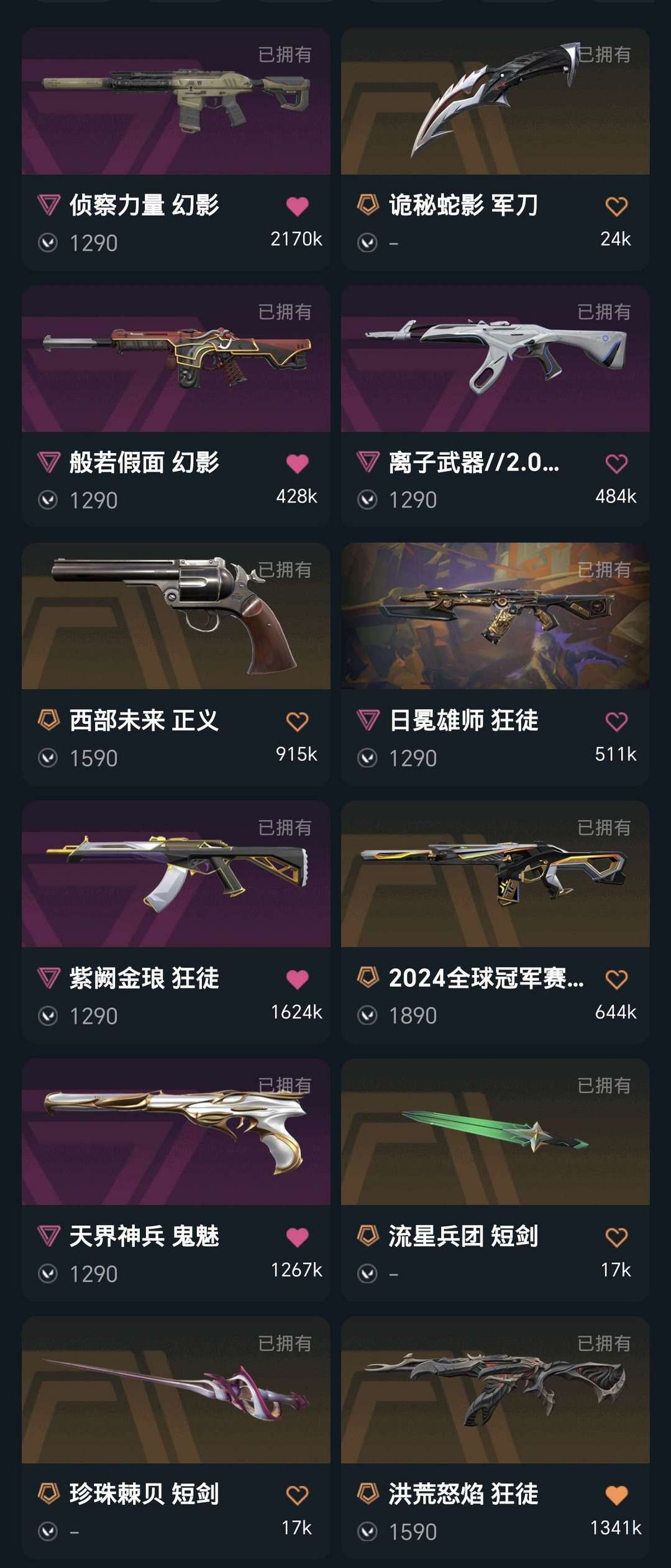This screenshot has height=1568, width=671.
Task: Like the 诡秘蛇影 军刀 skin
Action: pos(616,206)
